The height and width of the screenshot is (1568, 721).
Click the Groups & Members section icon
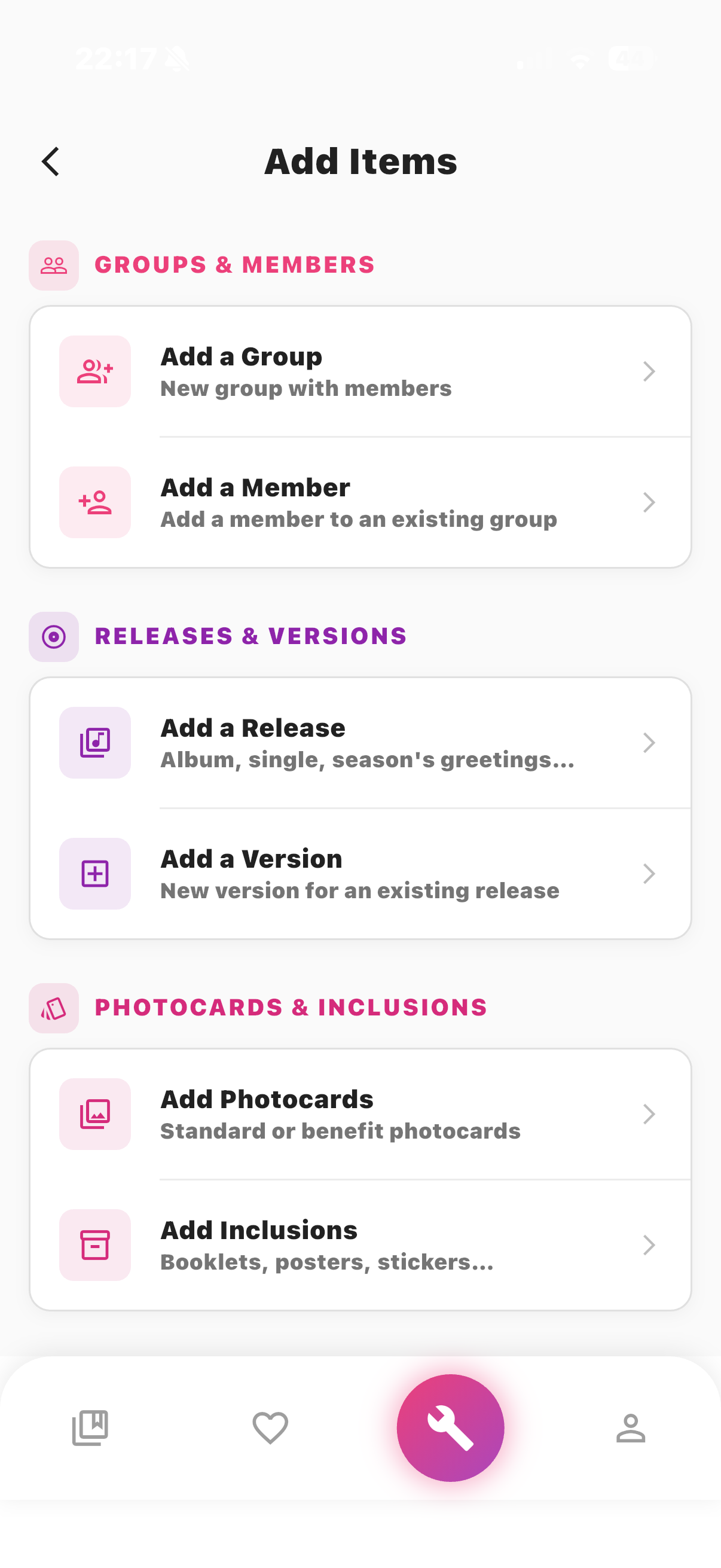[53, 265]
